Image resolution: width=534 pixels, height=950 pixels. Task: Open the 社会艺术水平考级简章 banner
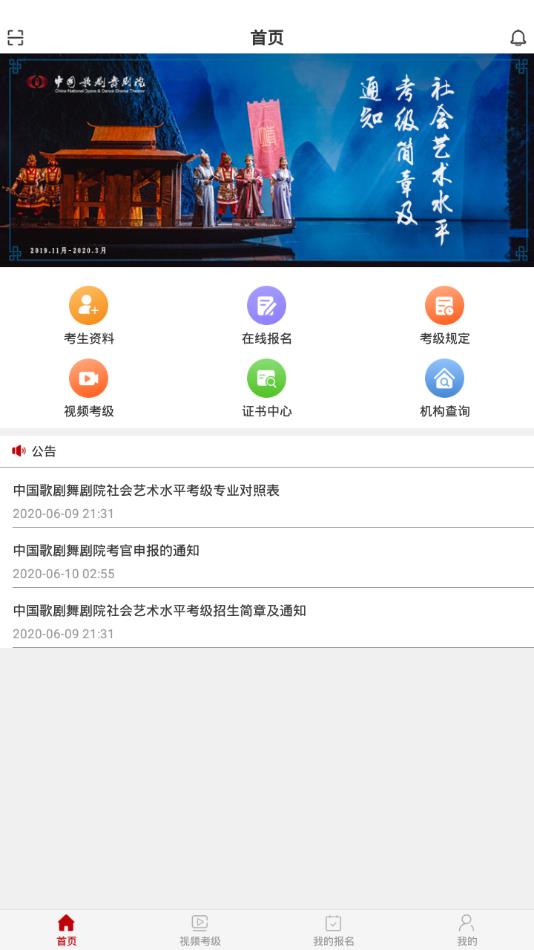[x=267, y=160]
